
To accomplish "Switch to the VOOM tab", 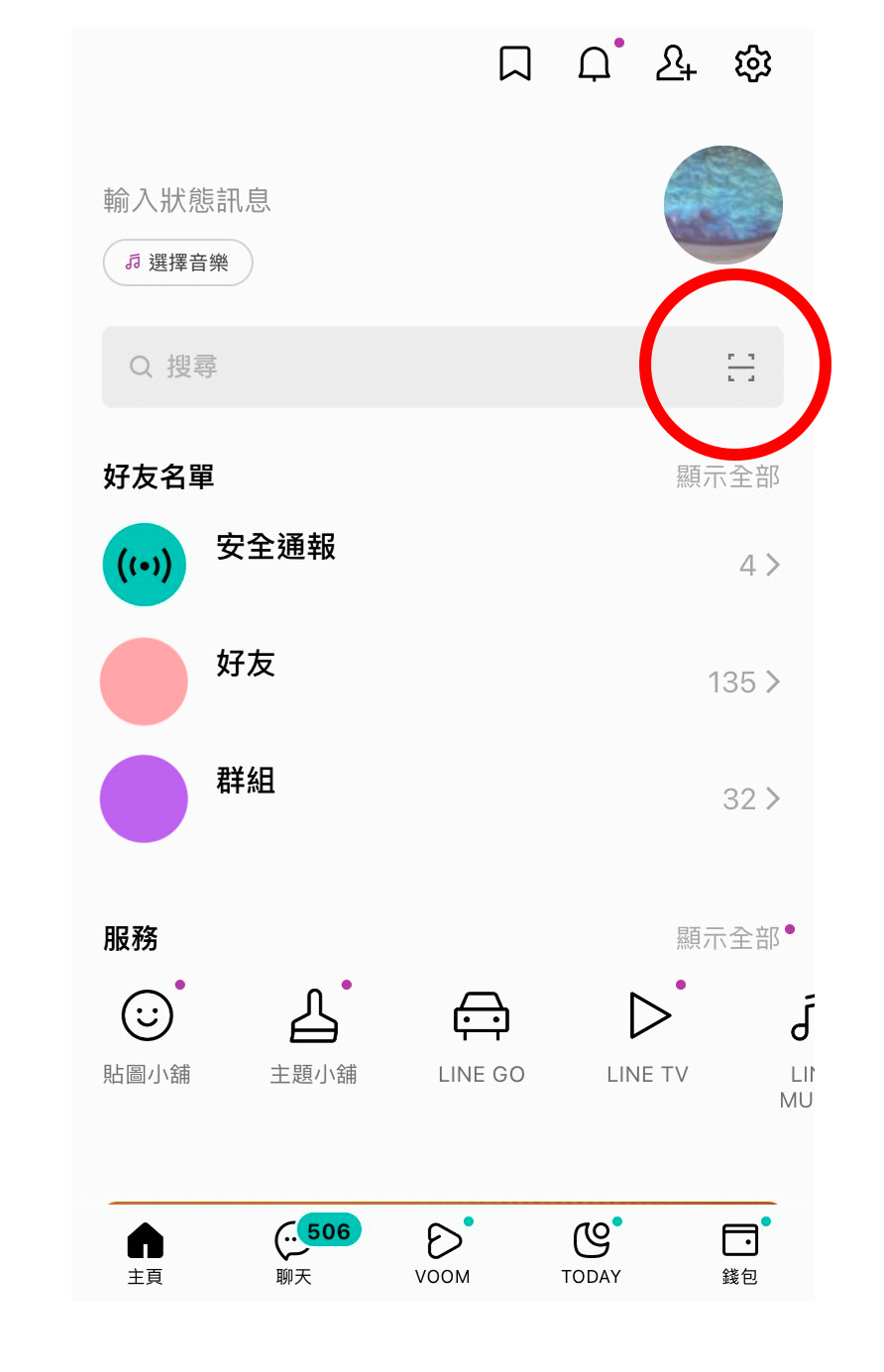I will [443, 1252].
